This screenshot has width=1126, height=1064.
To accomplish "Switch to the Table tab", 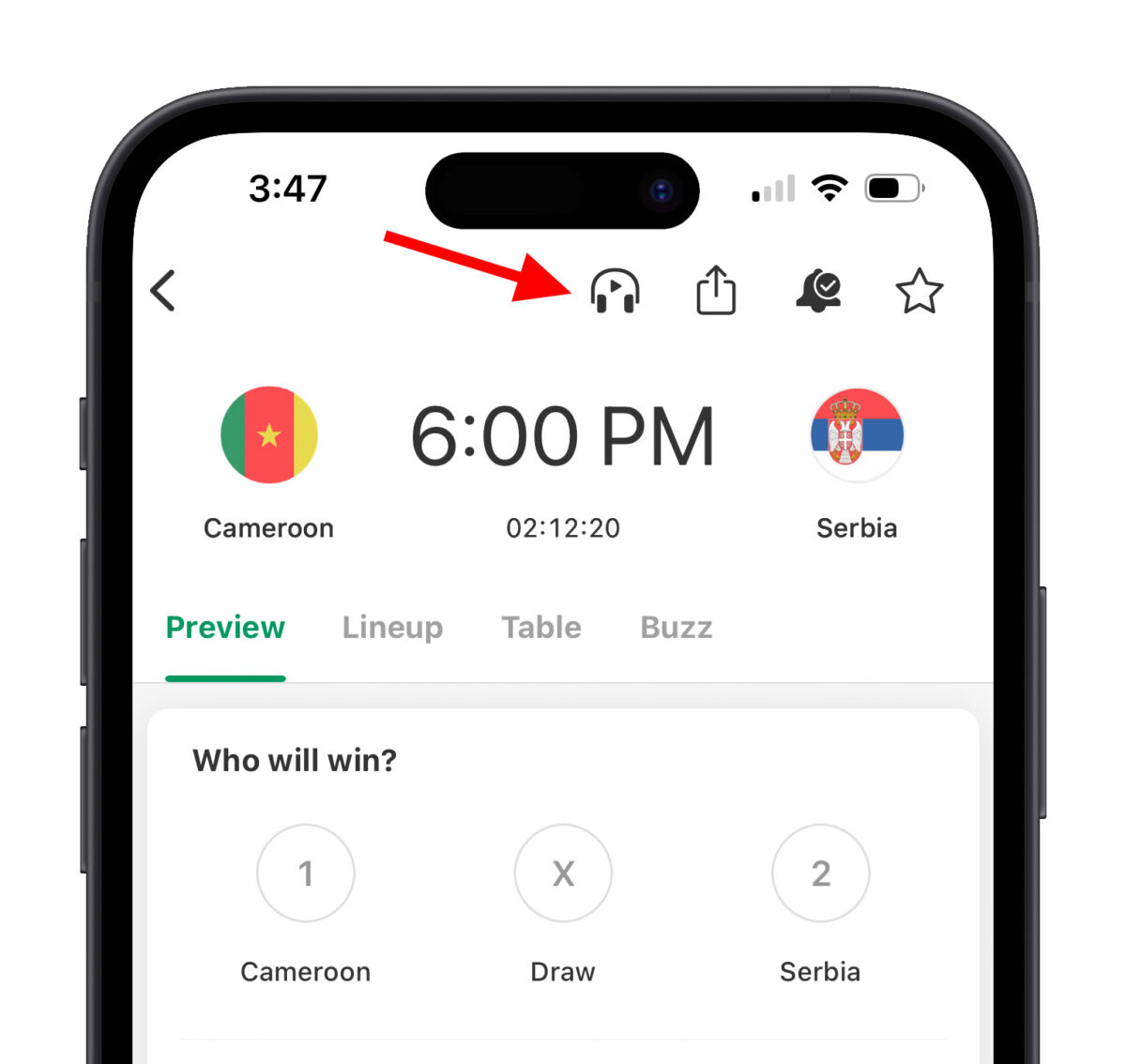I will (x=541, y=627).
